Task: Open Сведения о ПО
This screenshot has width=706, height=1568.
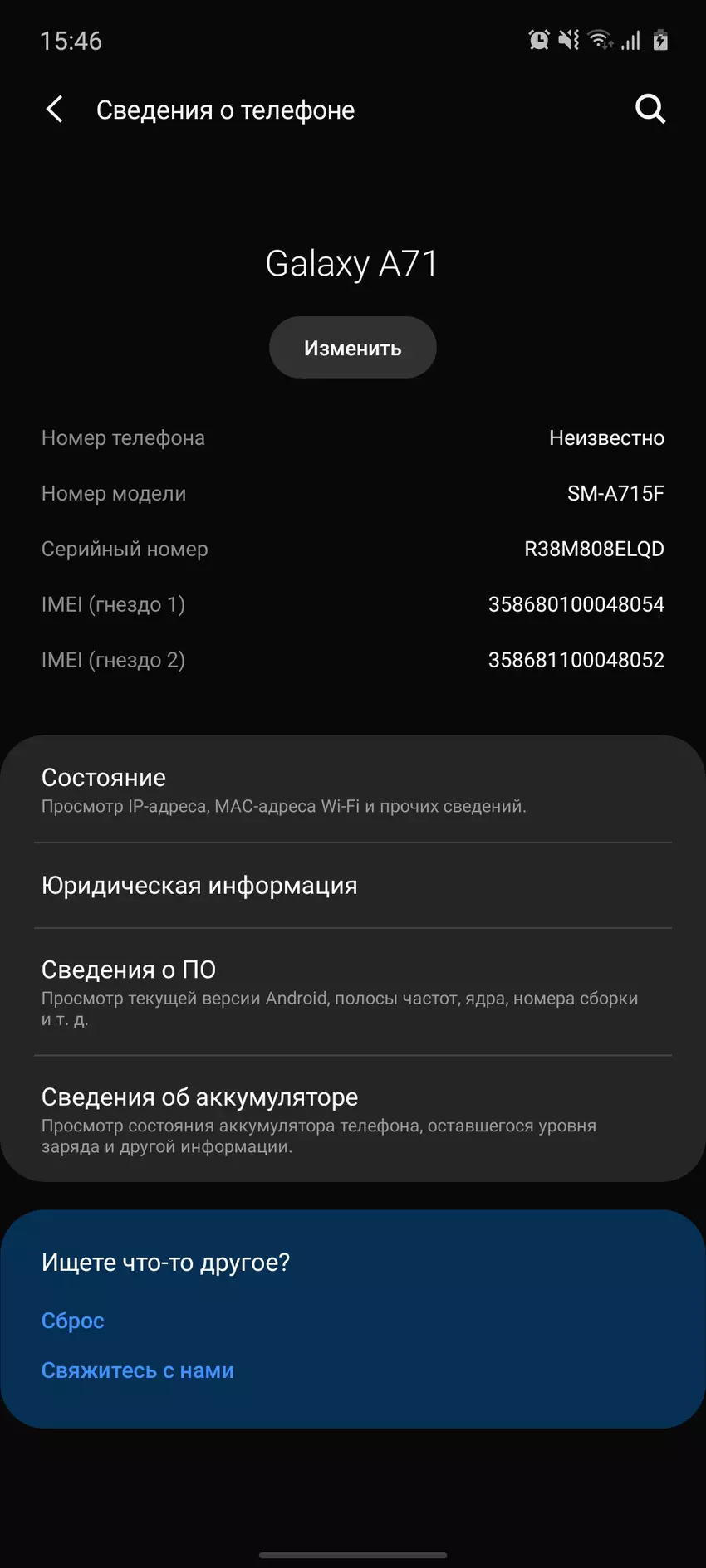Action: (x=352, y=991)
